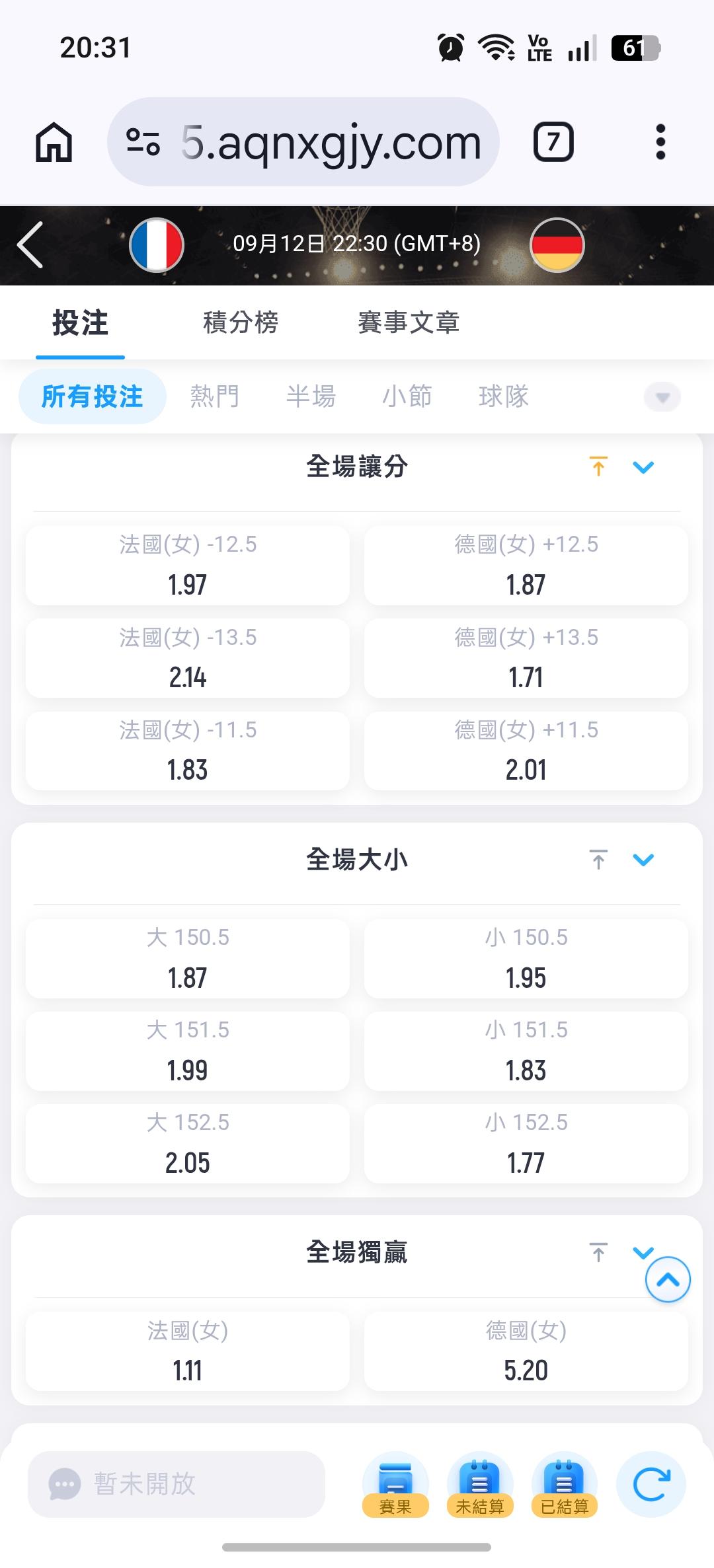Screen dimensions: 714x1568
Task: Select the 球隊 filter
Action: point(504,396)
